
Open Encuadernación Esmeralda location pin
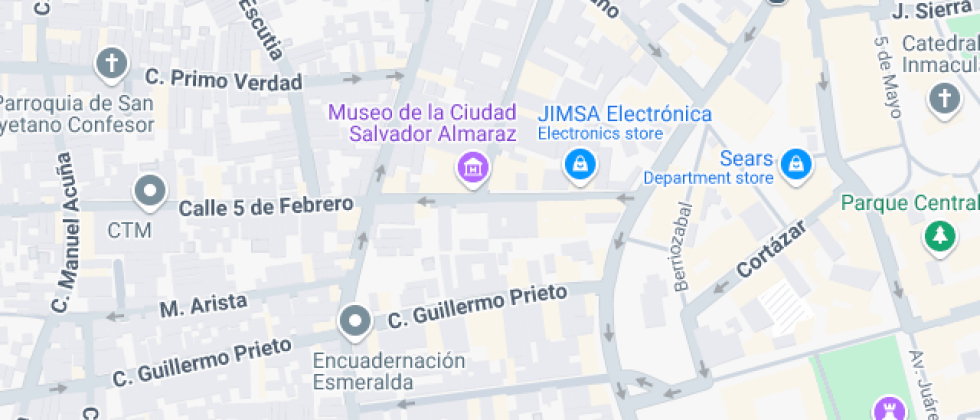coord(354,321)
